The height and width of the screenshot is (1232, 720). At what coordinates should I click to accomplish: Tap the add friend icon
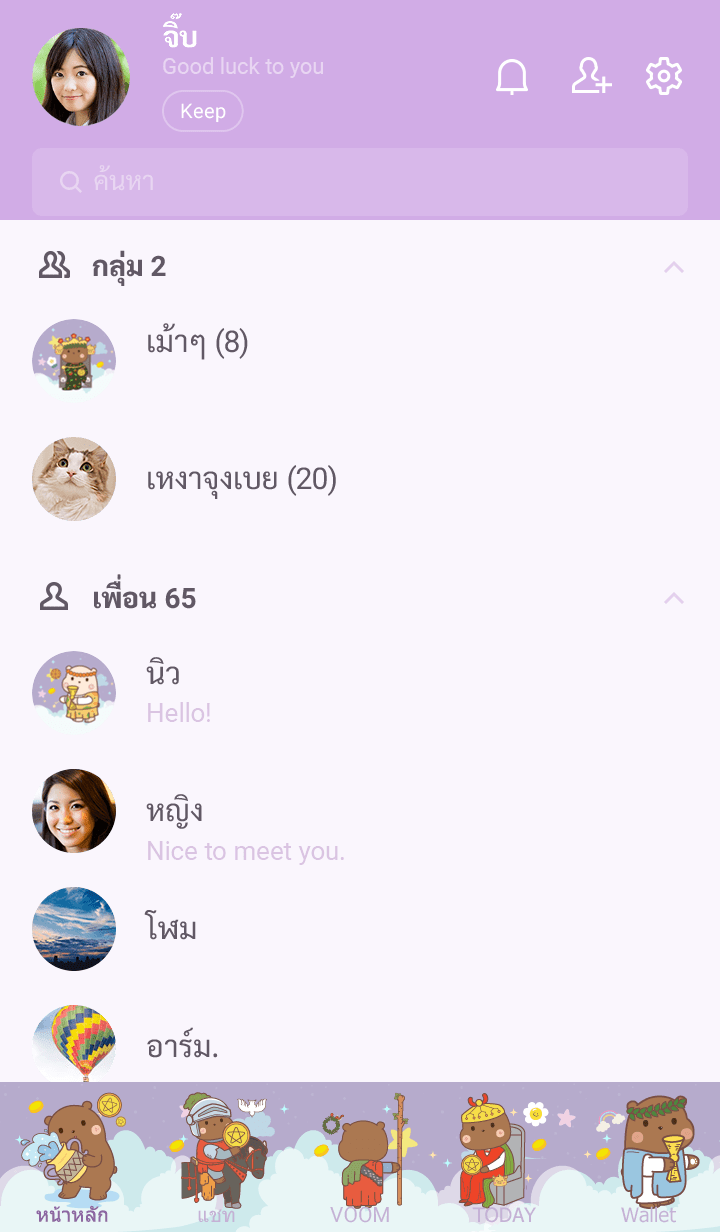click(x=591, y=77)
